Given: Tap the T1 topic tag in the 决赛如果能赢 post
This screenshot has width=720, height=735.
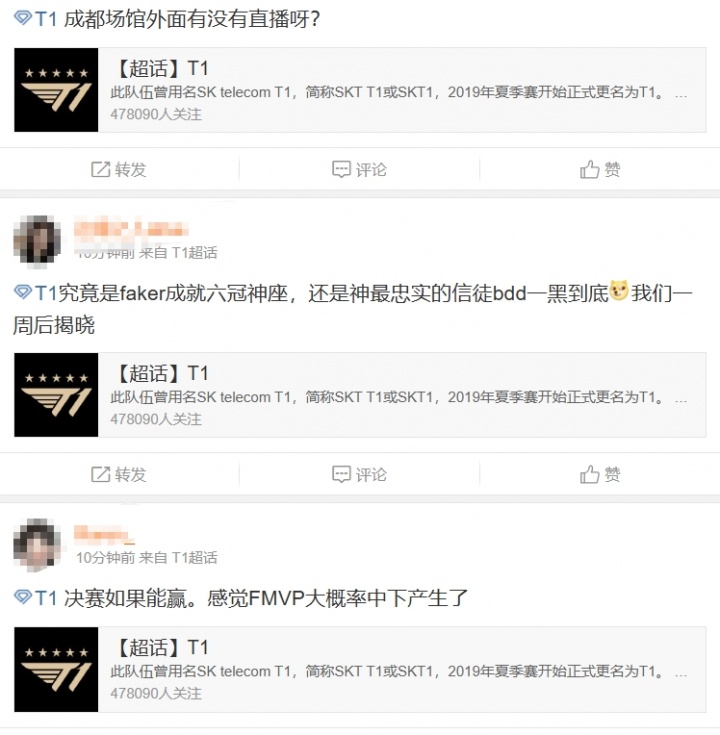Looking at the screenshot, I should [36, 598].
